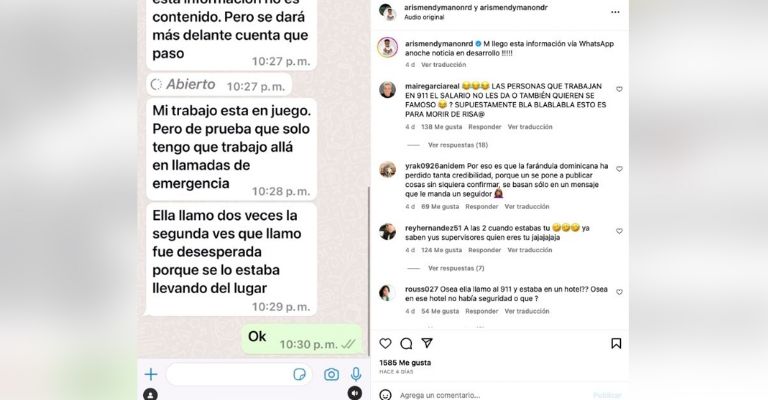Show tagged people icon on the video
The height and width of the screenshot is (400, 768).
(x=150, y=394)
